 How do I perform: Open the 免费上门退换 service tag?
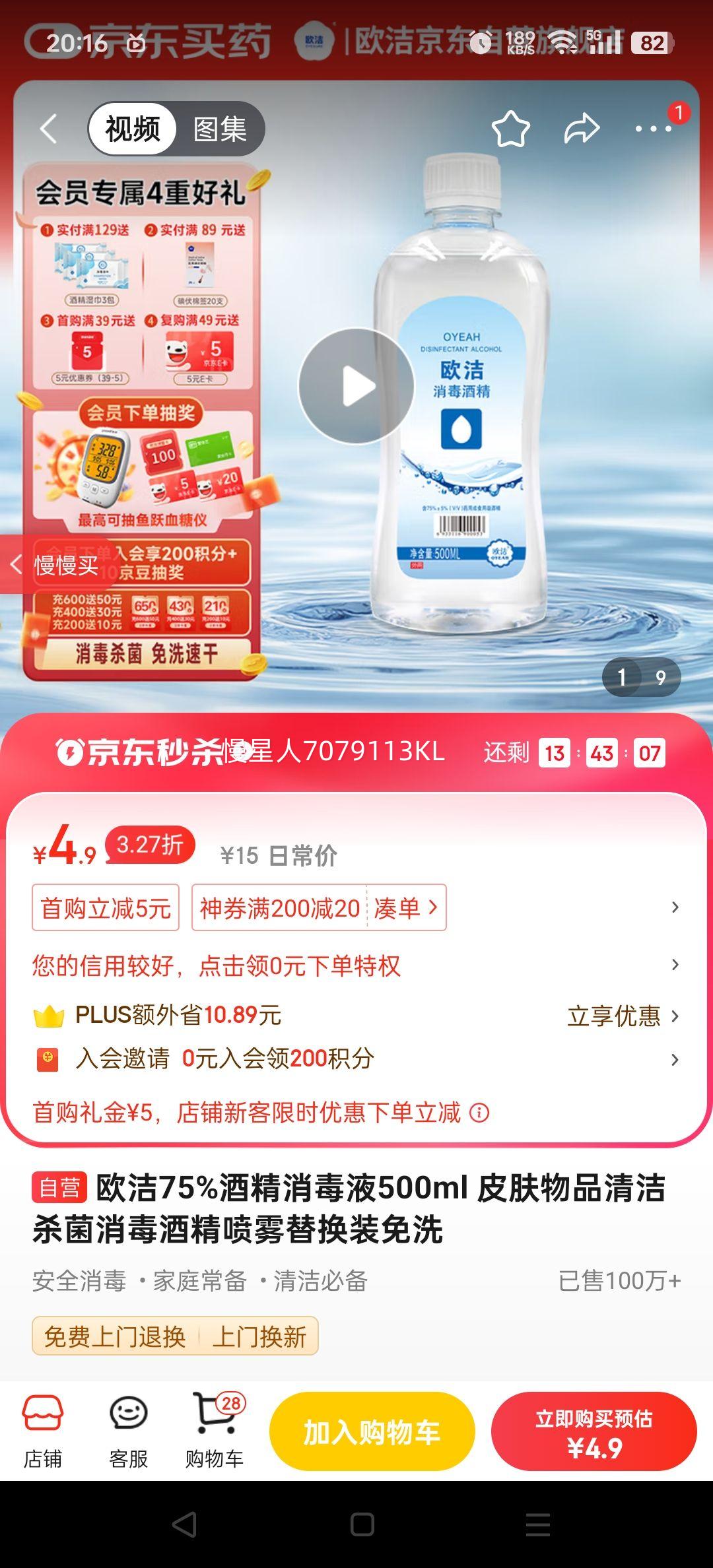coord(115,1336)
